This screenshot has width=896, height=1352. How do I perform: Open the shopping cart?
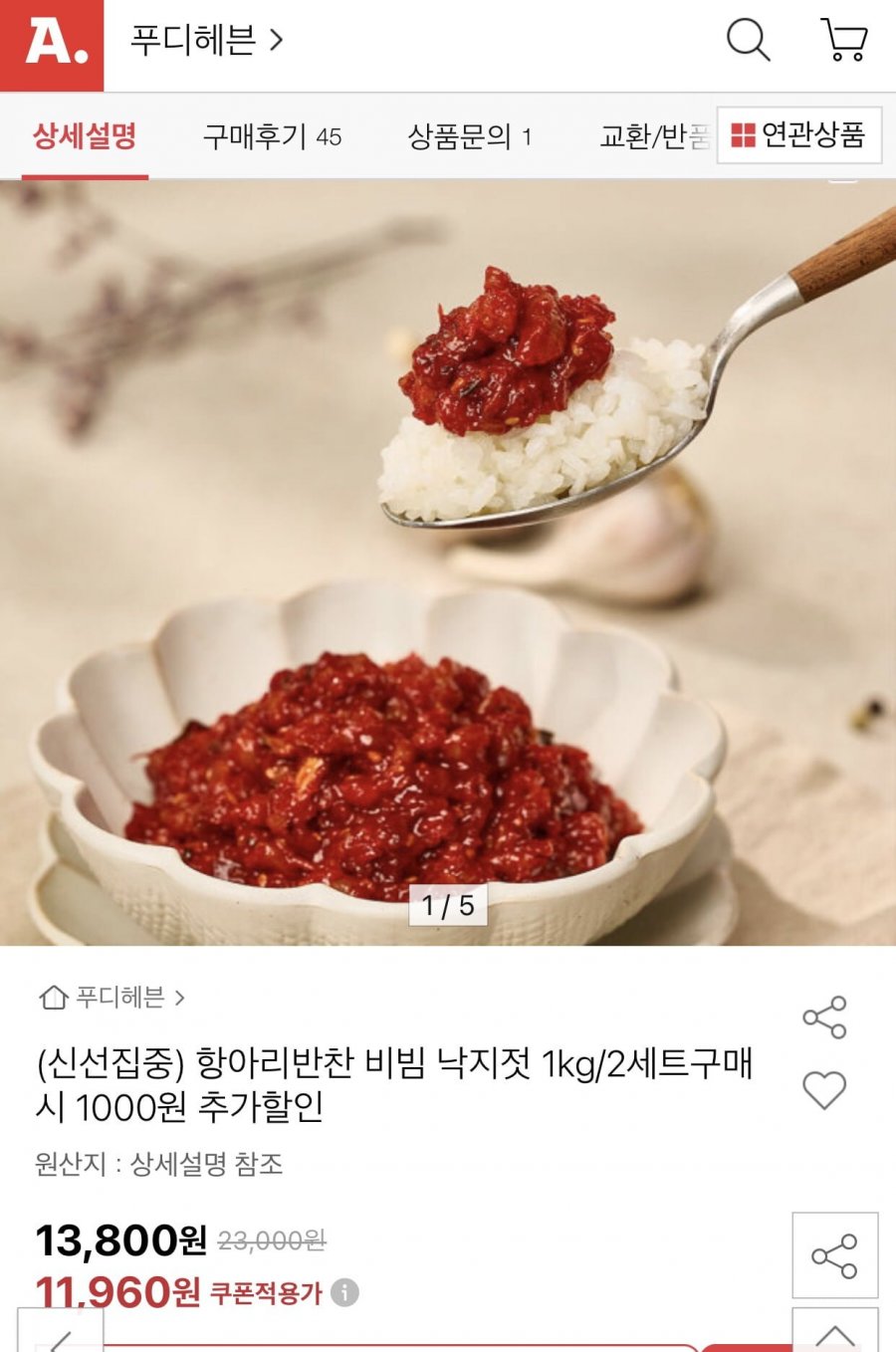click(x=844, y=41)
